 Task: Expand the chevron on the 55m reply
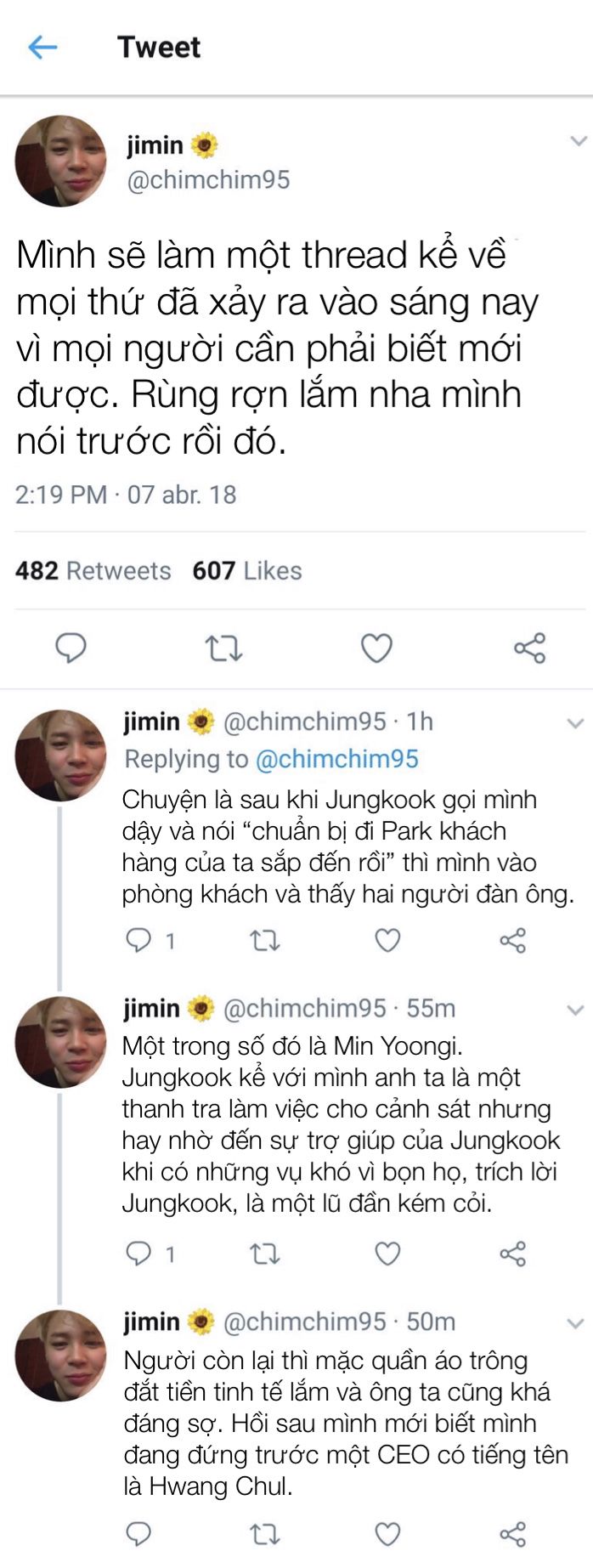tap(576, 1010)
